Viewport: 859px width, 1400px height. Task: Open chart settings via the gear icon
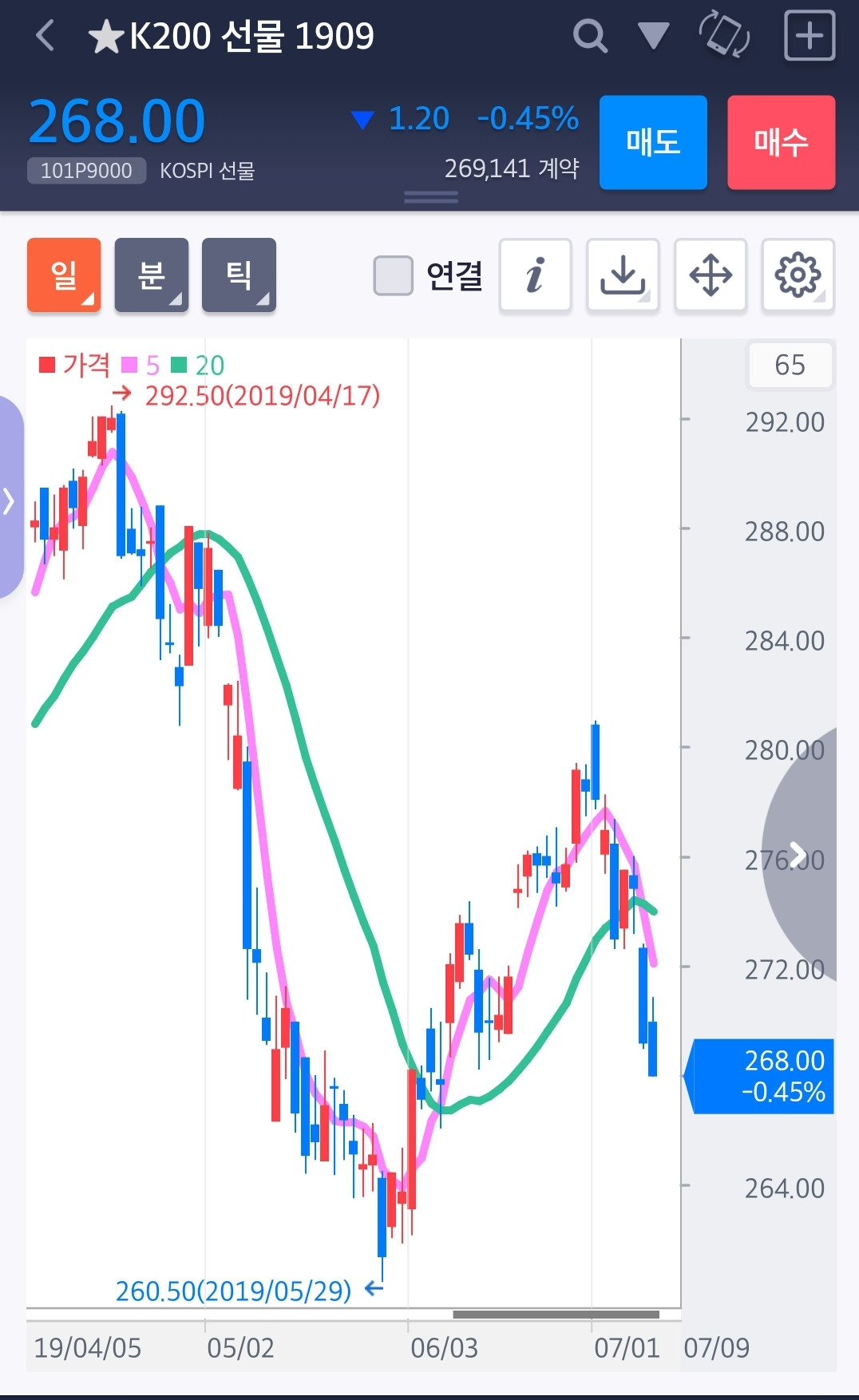click(798, 275)
